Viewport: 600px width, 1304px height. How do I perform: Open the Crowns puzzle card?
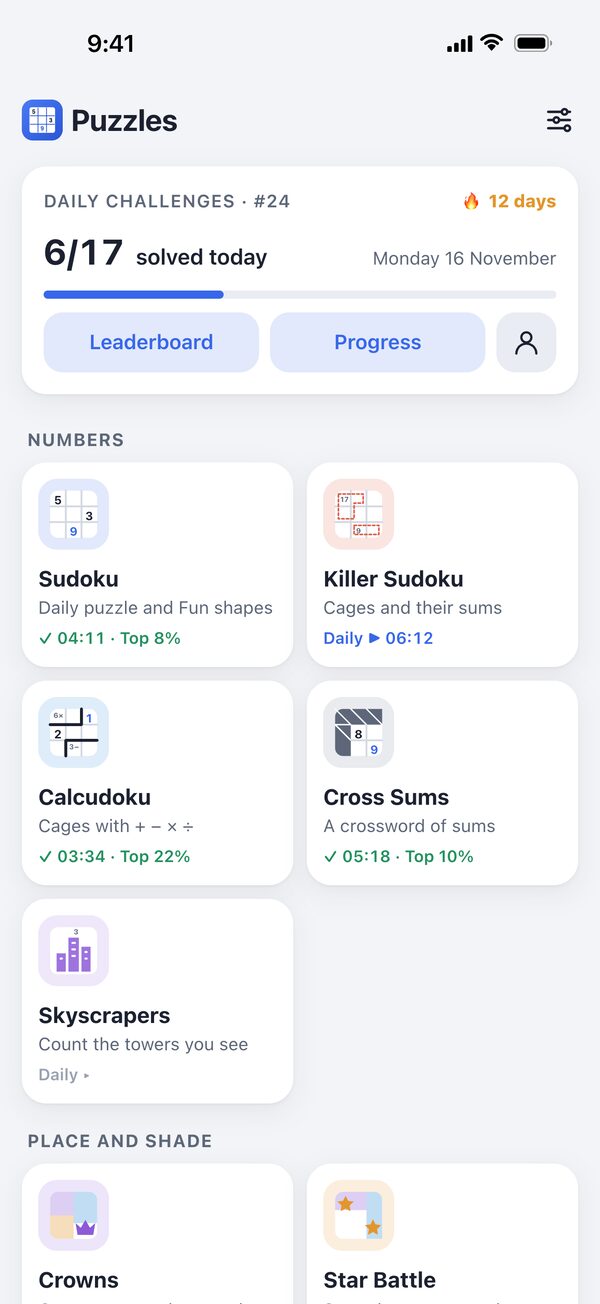pos(157,1234)
